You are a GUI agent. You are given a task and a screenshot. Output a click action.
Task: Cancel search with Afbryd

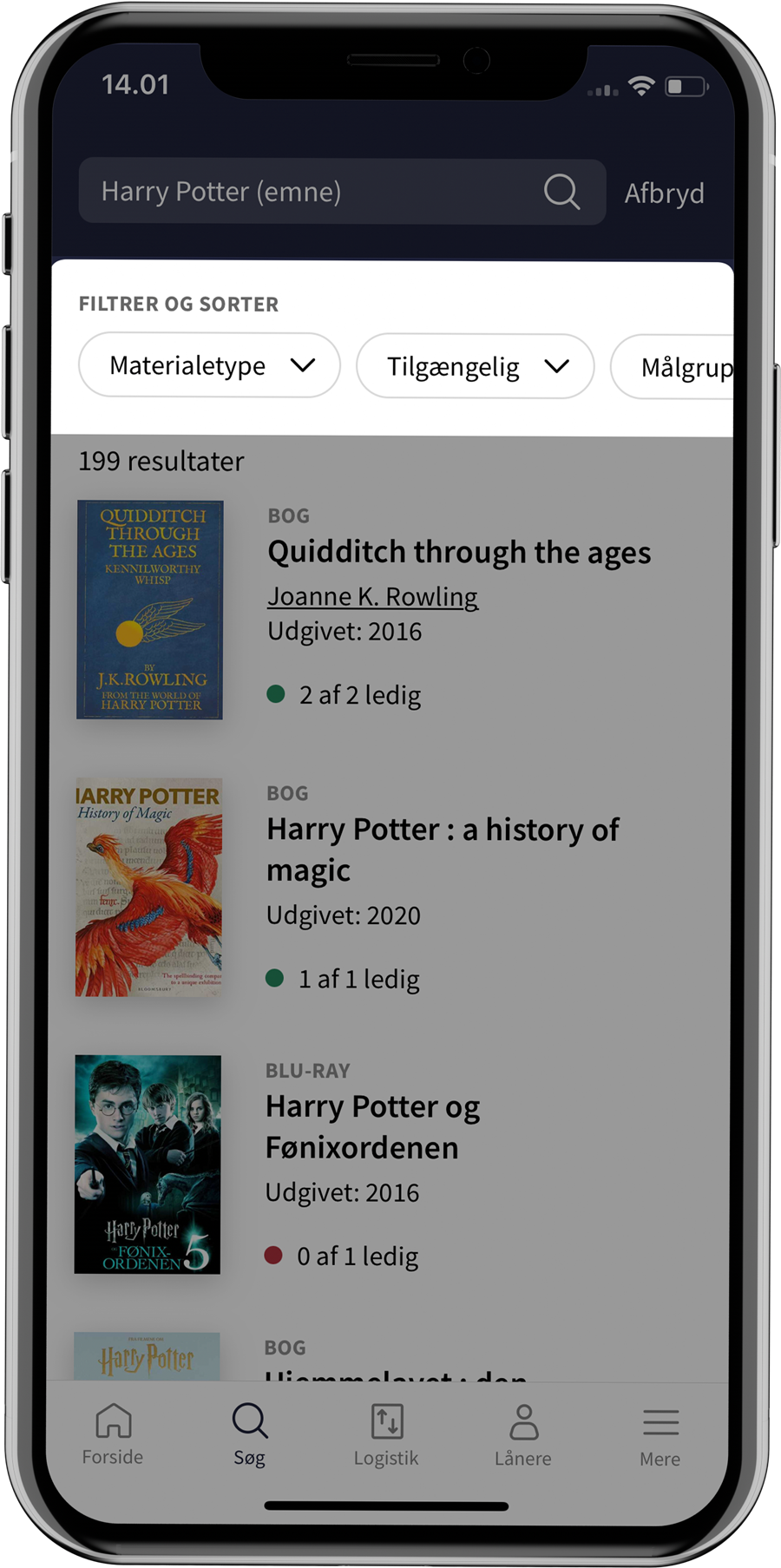click(x=664, y=194)
